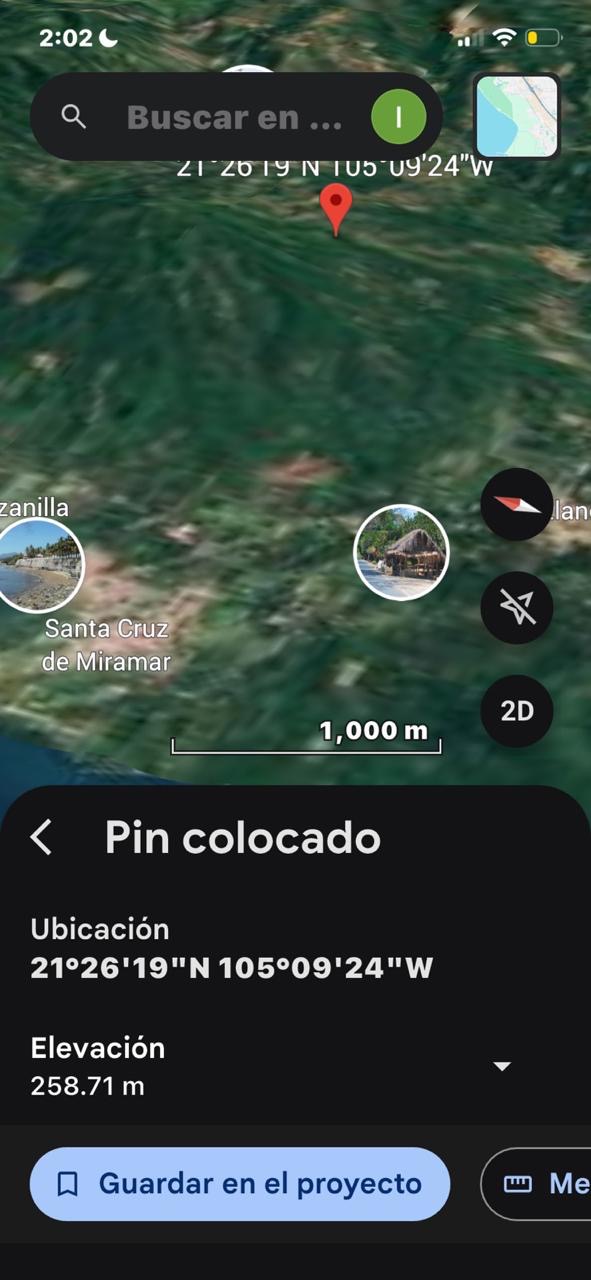This screenshot has height=1280, width=591.
Task: Tap the compass to reset north
Action: pyautogui.click(x=516, y=505)
